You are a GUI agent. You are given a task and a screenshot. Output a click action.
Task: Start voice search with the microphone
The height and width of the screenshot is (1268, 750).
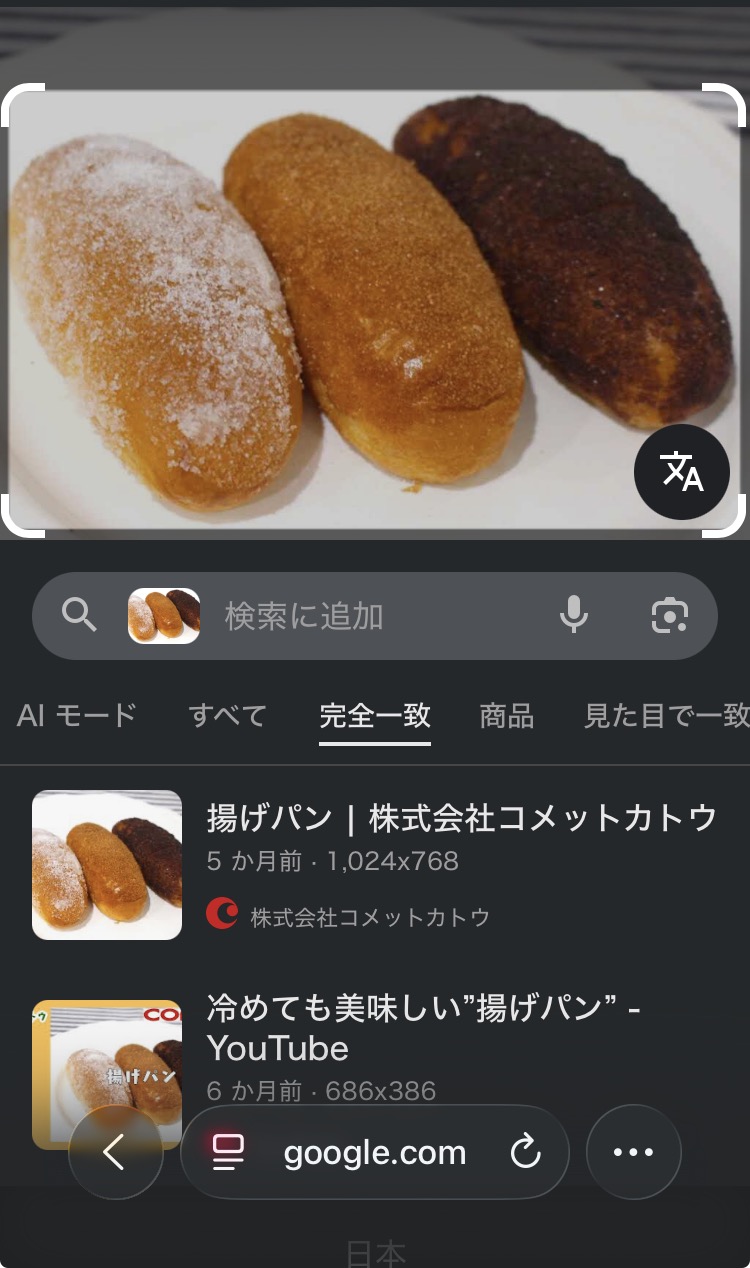tap(574, 615)
